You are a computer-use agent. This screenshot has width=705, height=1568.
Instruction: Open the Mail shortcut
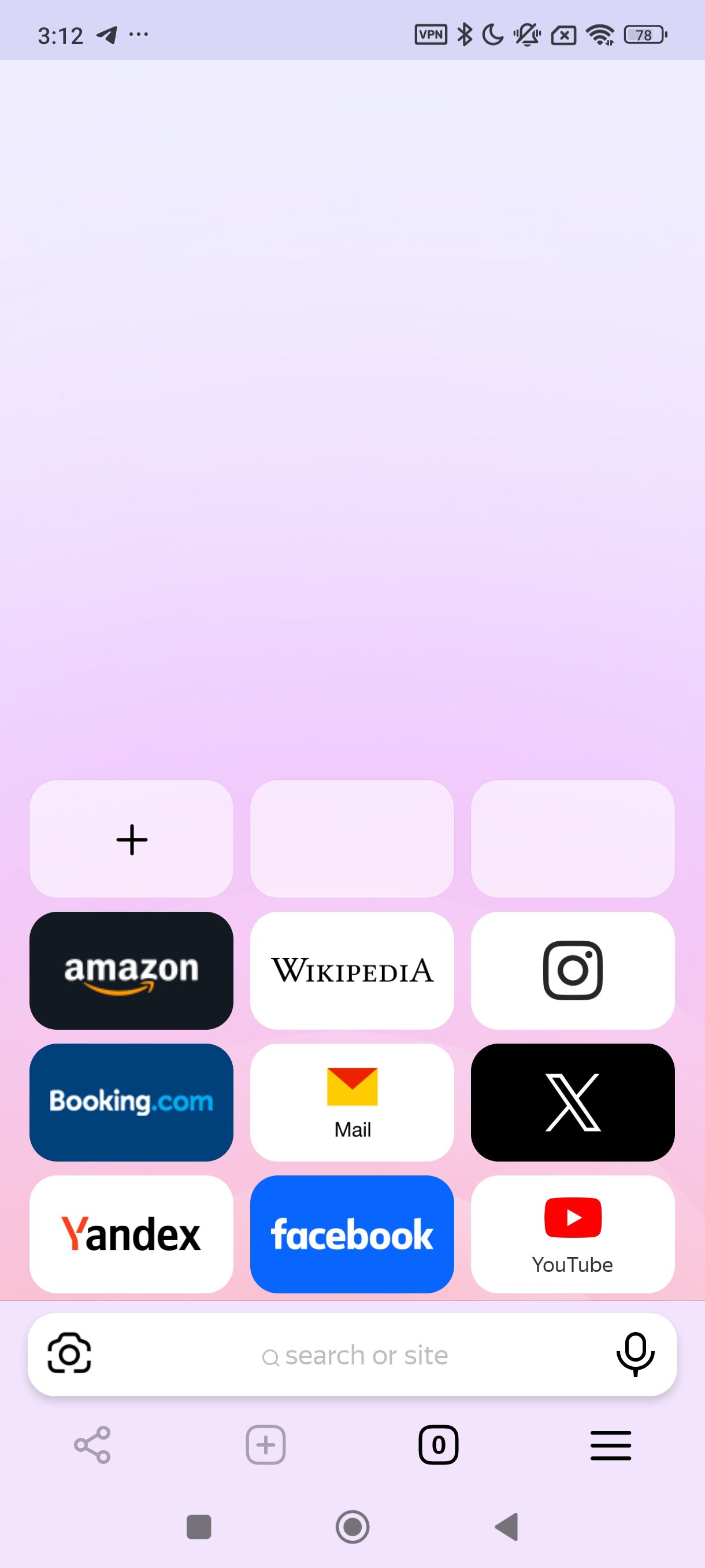[x=351, y=1102]
